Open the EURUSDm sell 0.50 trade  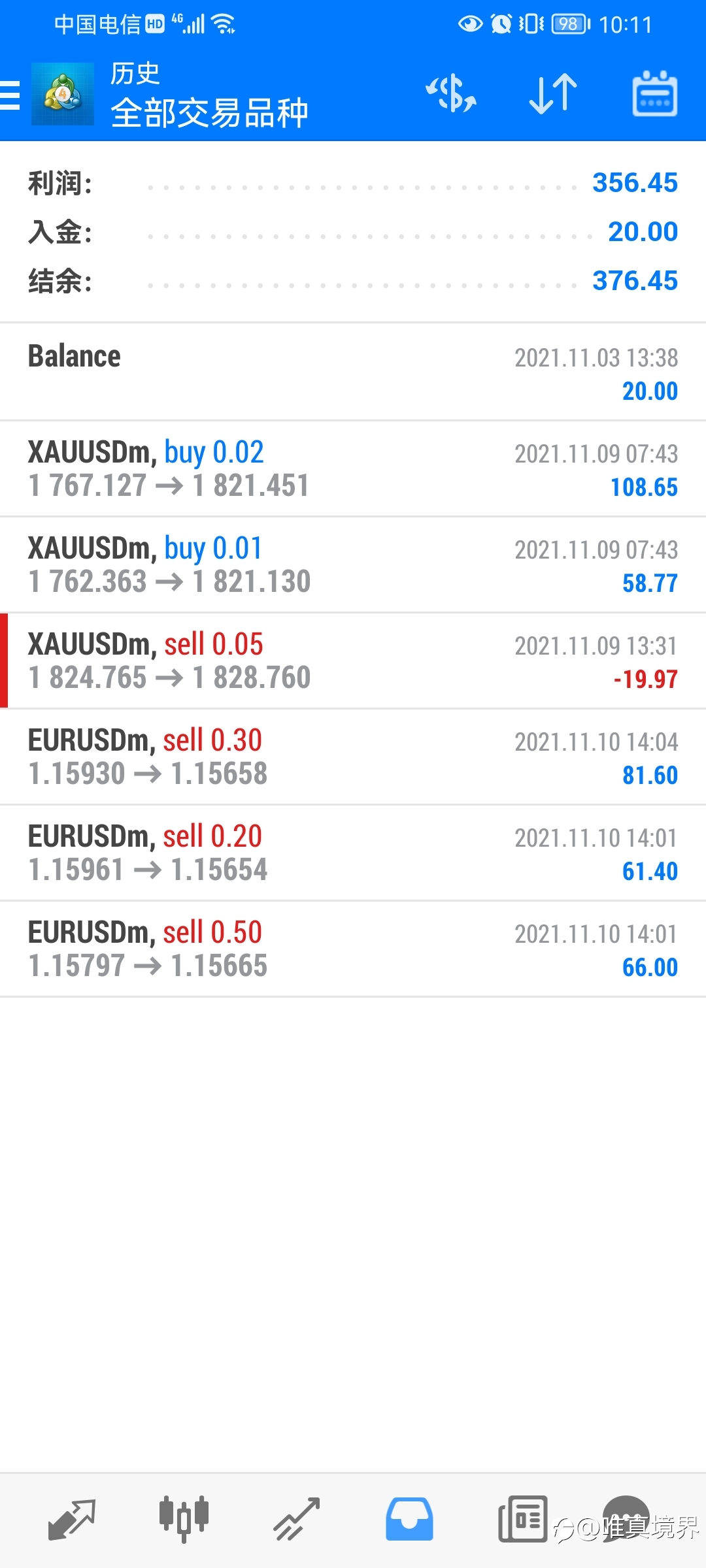(353, 949)
